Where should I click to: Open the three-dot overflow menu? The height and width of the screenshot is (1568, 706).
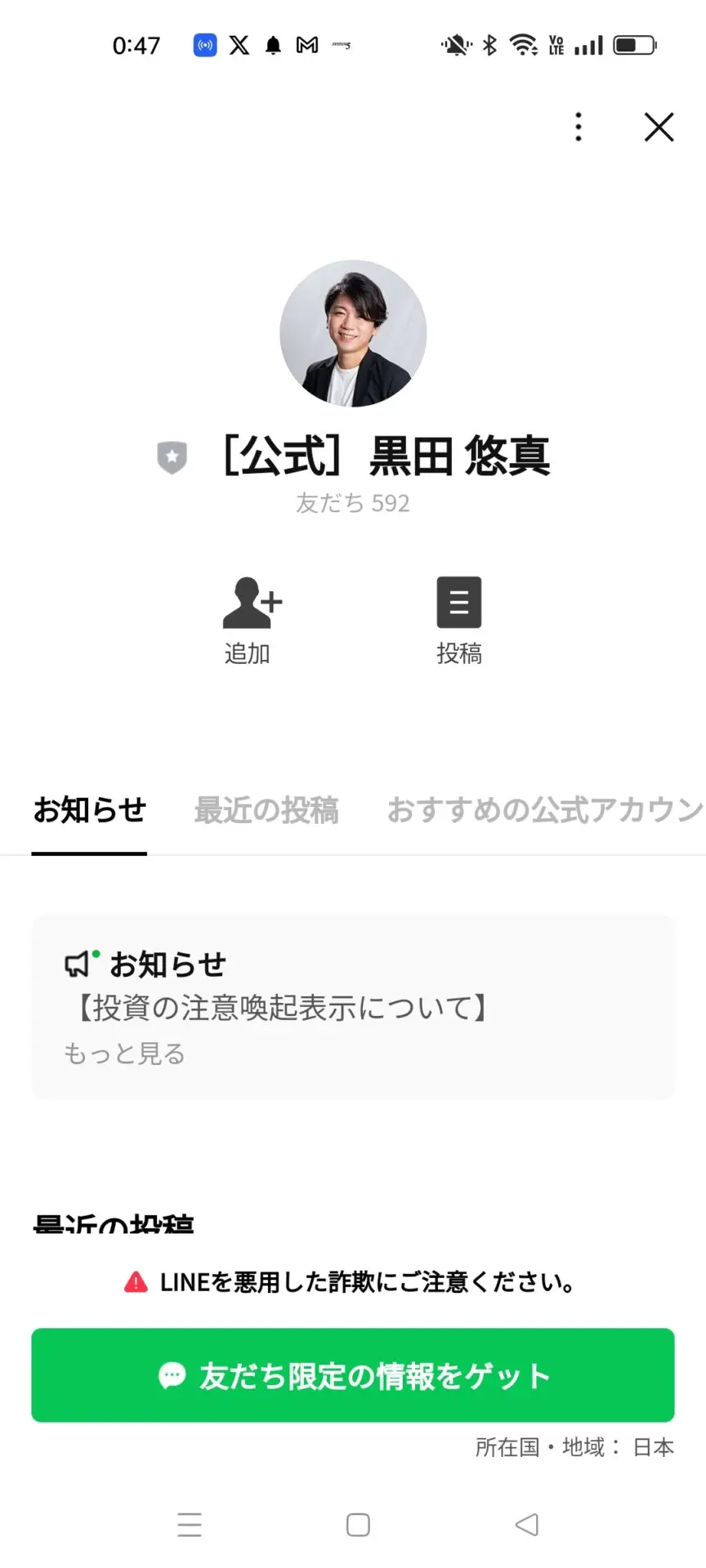click(579, 127)
